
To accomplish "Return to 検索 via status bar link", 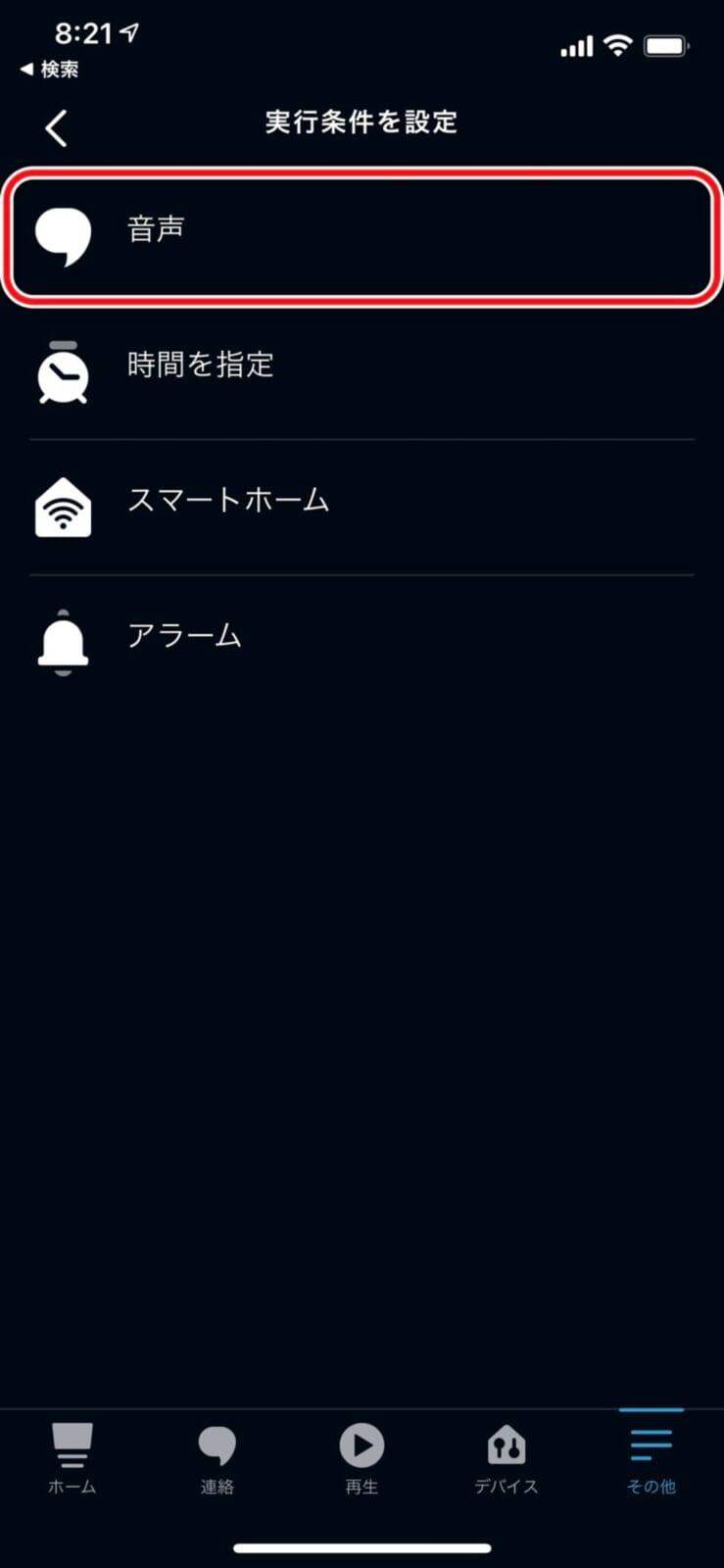I will point(50,70).
